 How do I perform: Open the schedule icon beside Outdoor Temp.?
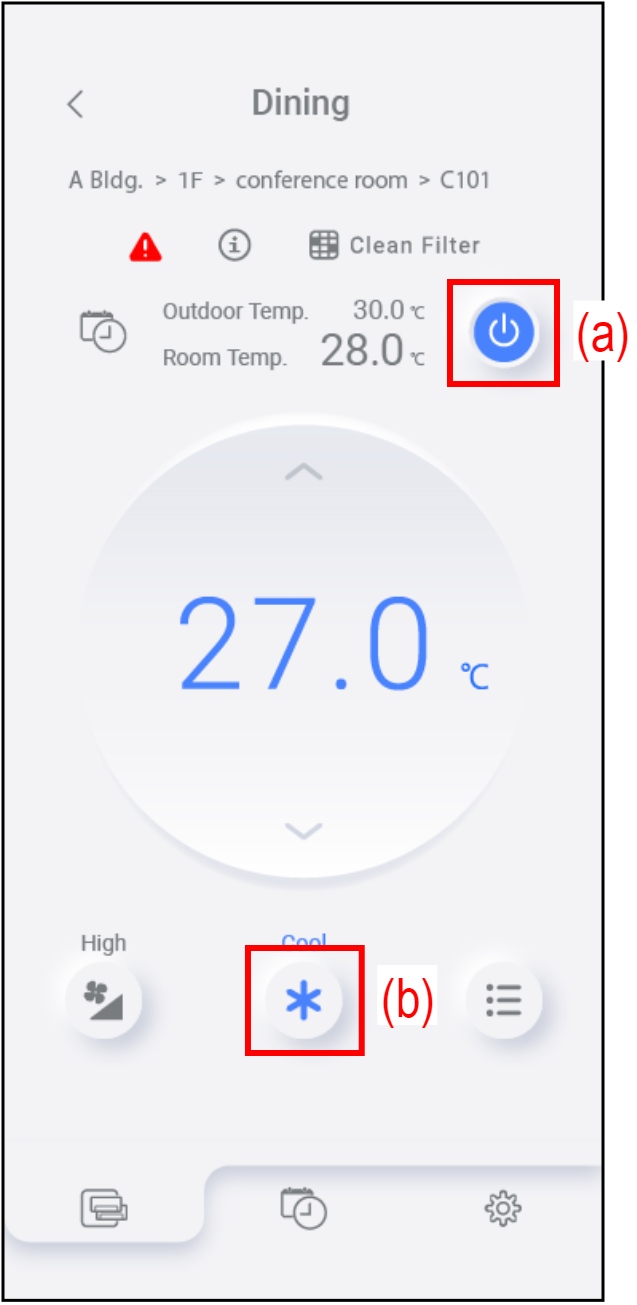click(x=103, y=332)
